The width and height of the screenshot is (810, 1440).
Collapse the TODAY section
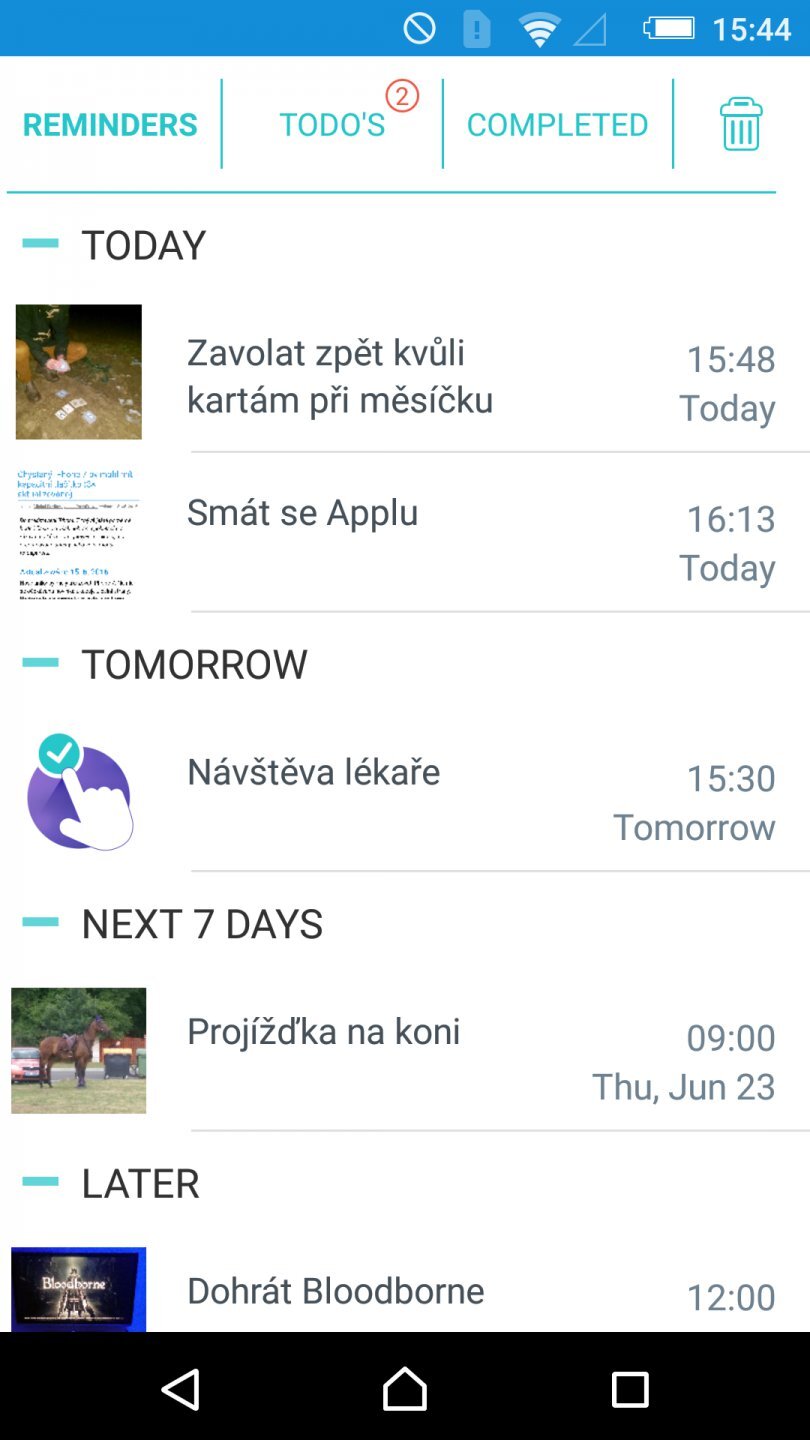pyautogui.click(x=40, y=244)
